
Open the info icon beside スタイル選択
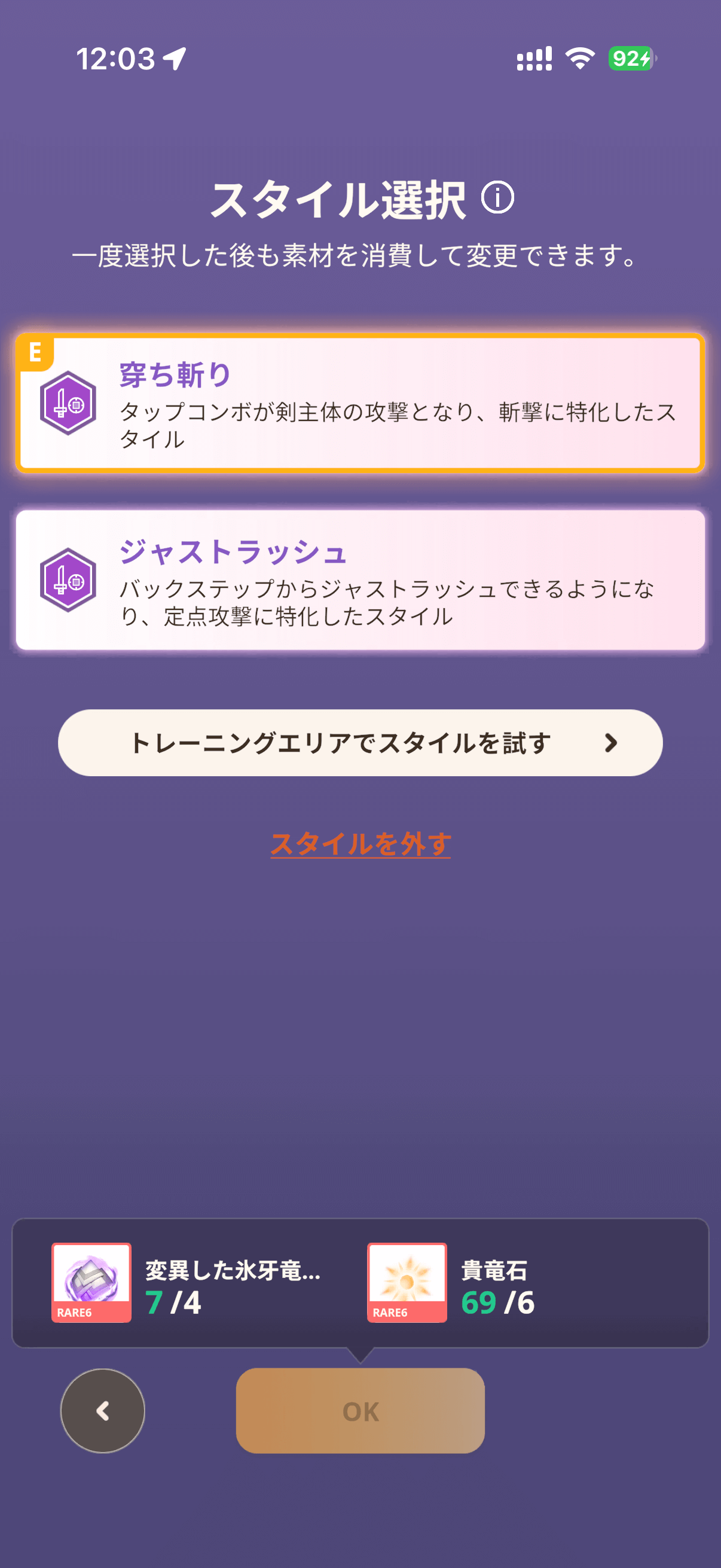click(497, 198)
